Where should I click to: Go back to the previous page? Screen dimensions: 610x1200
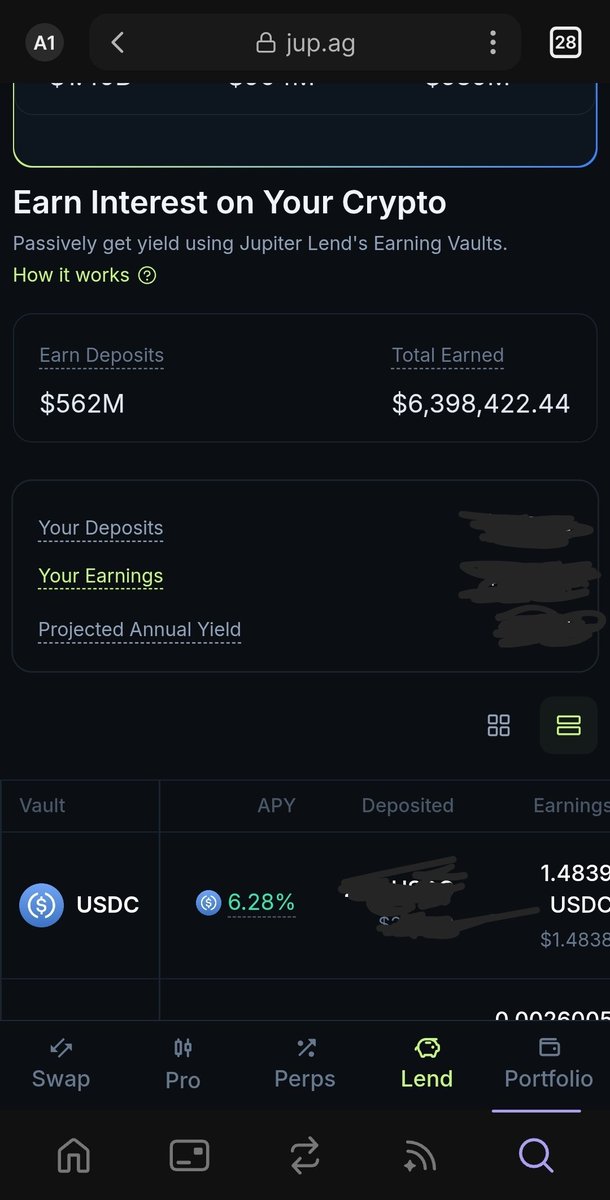[118, 42]
